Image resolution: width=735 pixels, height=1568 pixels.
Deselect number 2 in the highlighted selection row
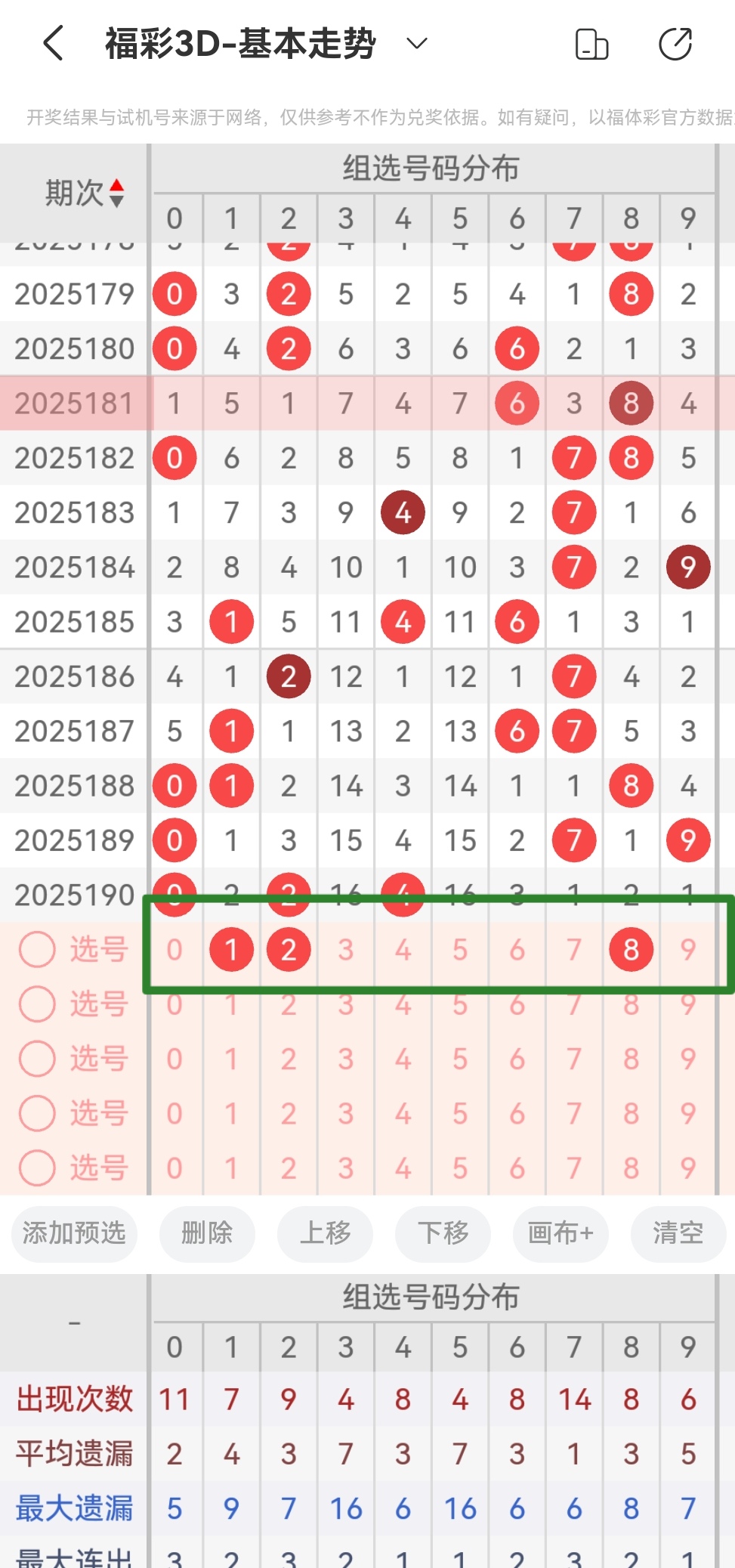pos(288,950)
